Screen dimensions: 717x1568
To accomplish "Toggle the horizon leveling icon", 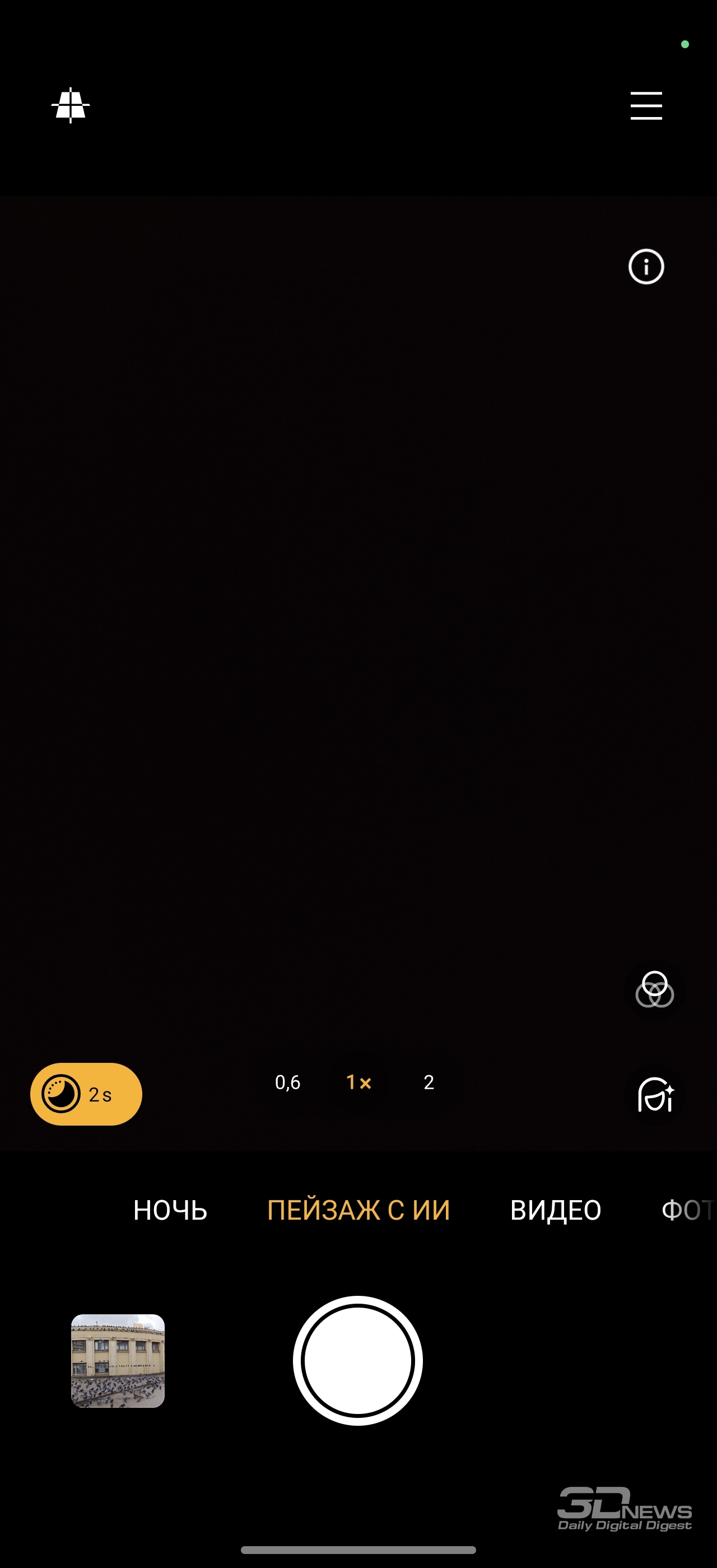I will tap(71, 106).
